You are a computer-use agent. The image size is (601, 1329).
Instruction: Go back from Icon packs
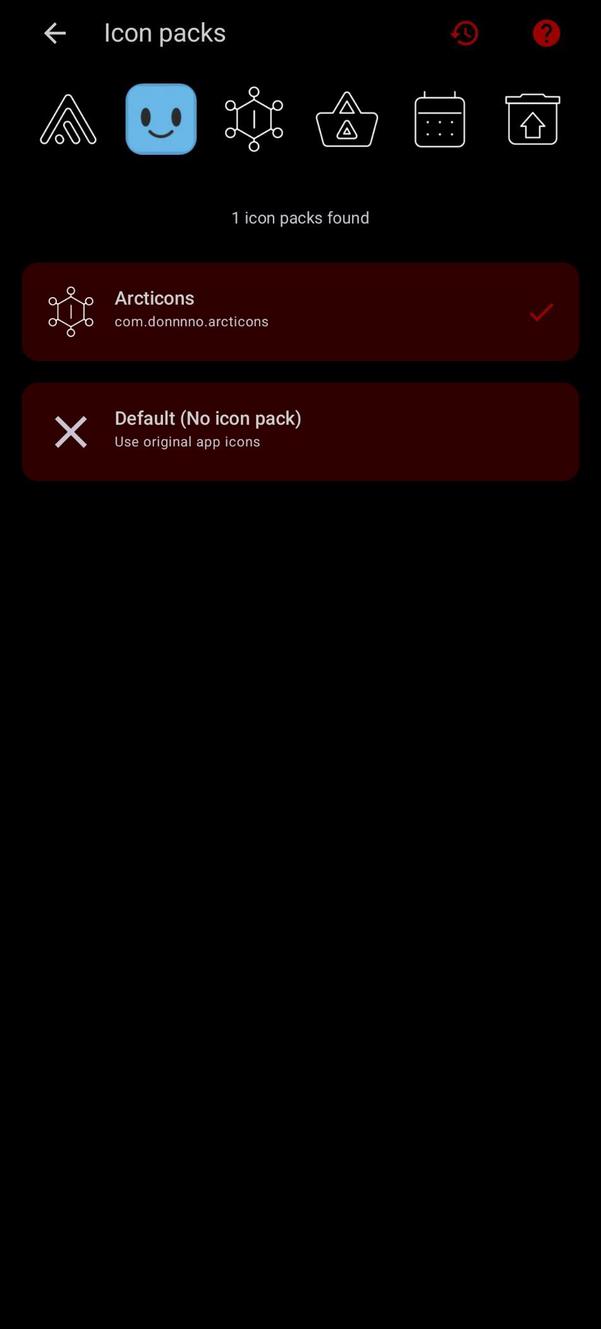pyautogui.click(x=54, y=33)
